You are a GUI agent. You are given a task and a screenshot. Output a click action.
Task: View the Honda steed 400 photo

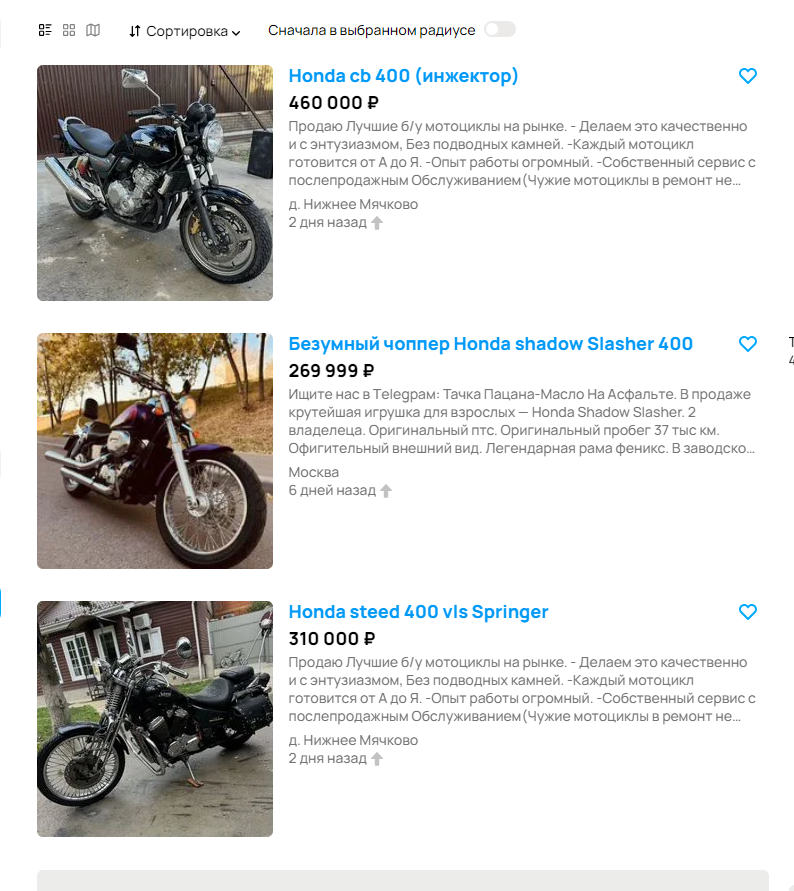(155, 719)
